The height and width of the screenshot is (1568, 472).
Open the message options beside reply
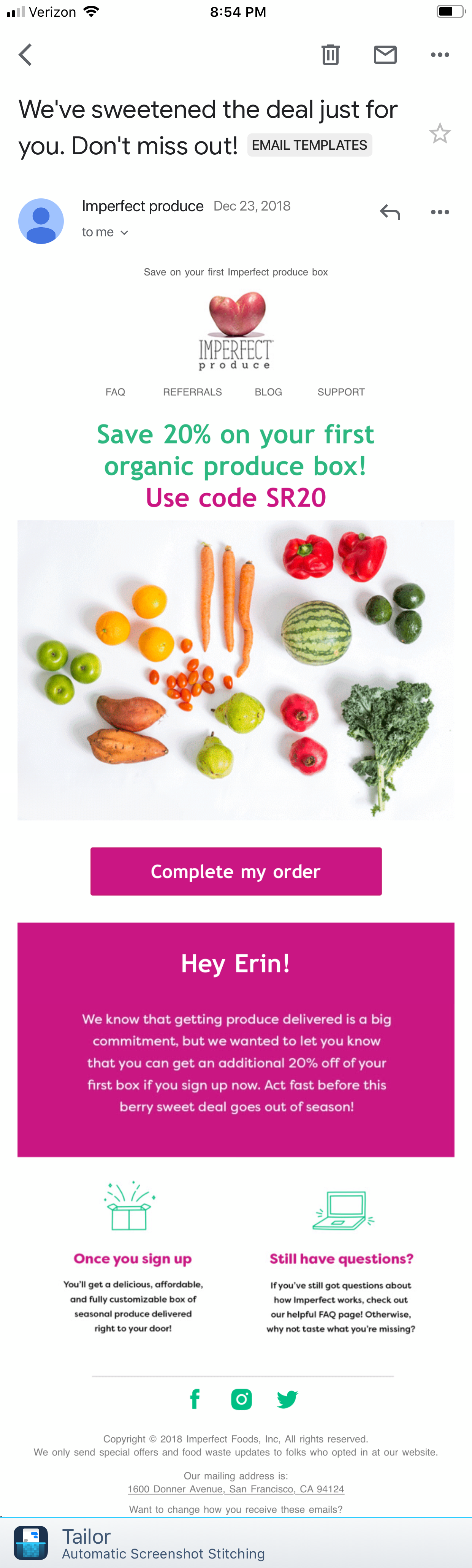pos(440,212)
